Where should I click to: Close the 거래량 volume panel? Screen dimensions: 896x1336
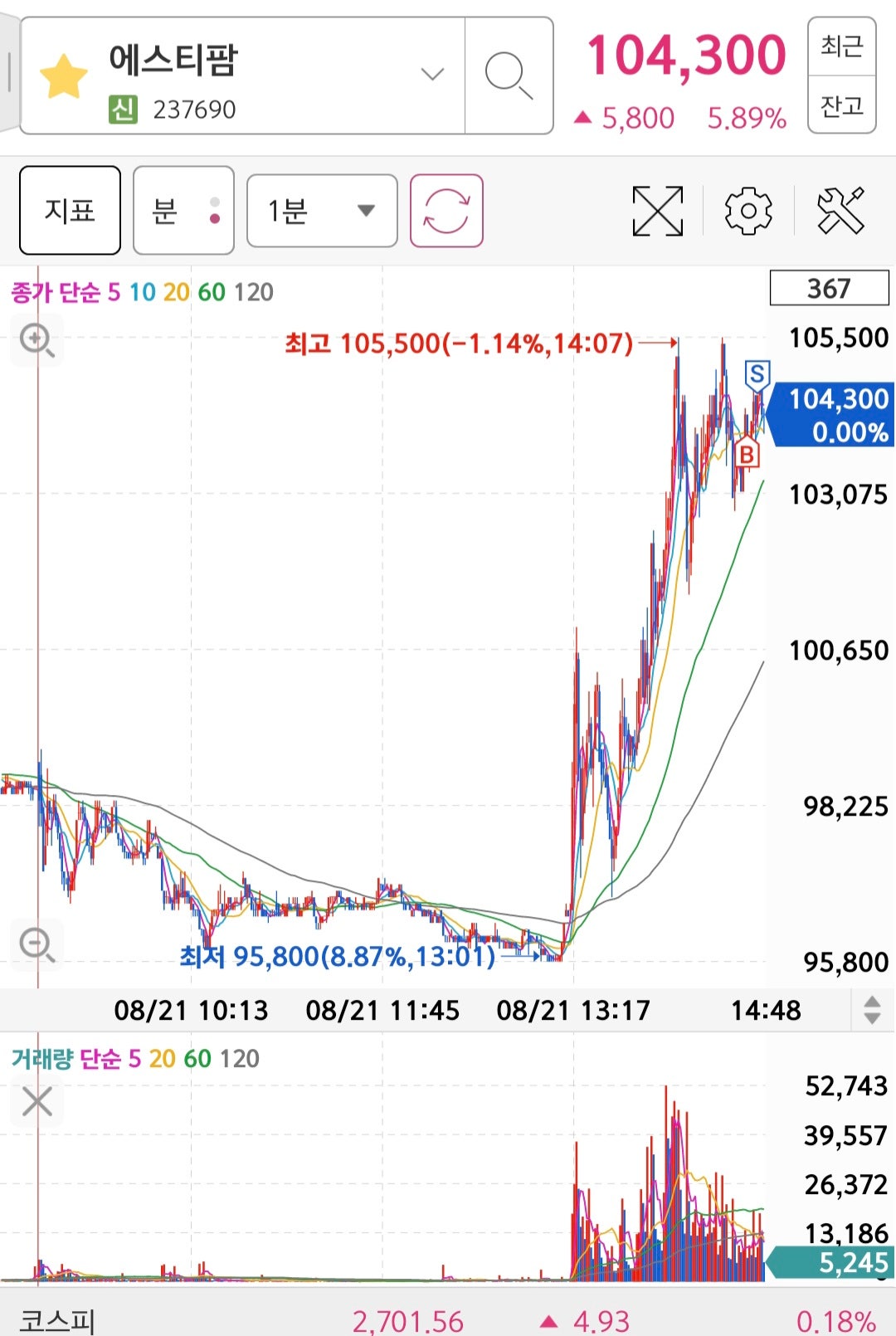point(37,1103)
